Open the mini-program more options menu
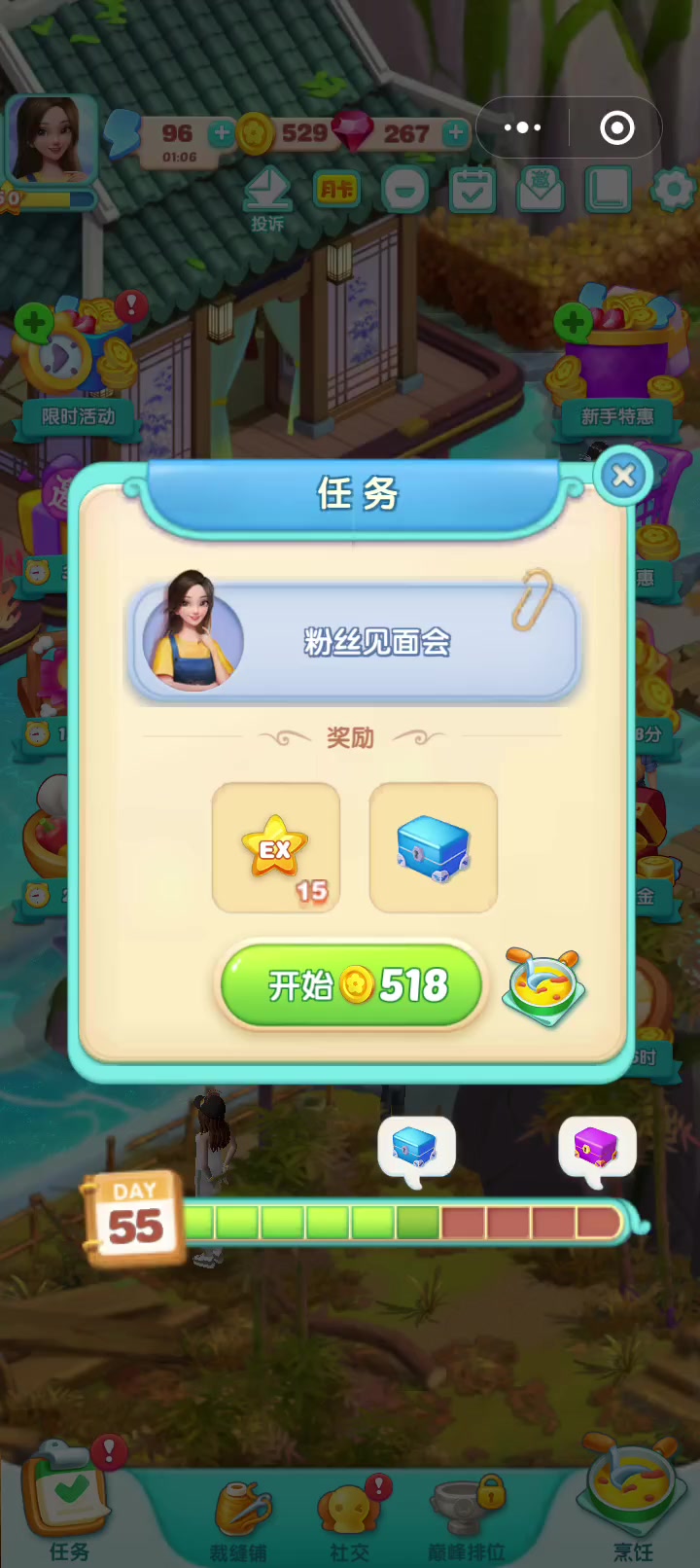The height and width of the screenshot is (1568, 700). pyautogui.click(x=522, y=127)
